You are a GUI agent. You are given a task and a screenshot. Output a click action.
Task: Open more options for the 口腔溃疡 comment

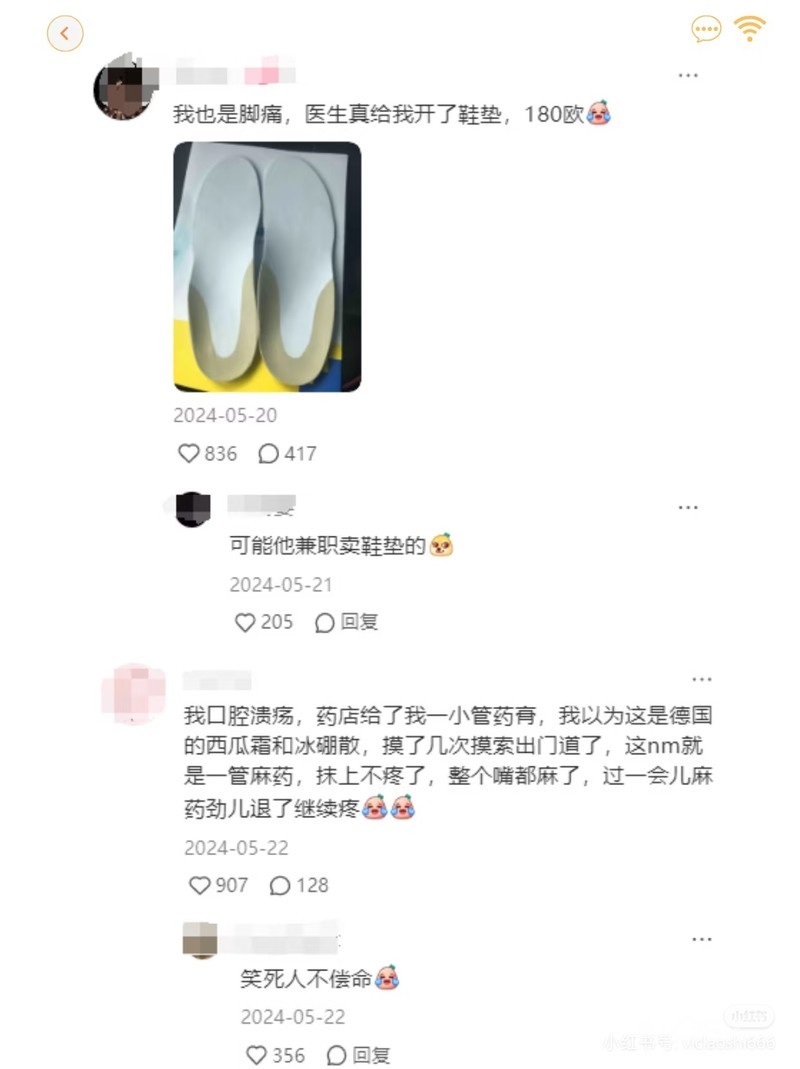(702, 679)
